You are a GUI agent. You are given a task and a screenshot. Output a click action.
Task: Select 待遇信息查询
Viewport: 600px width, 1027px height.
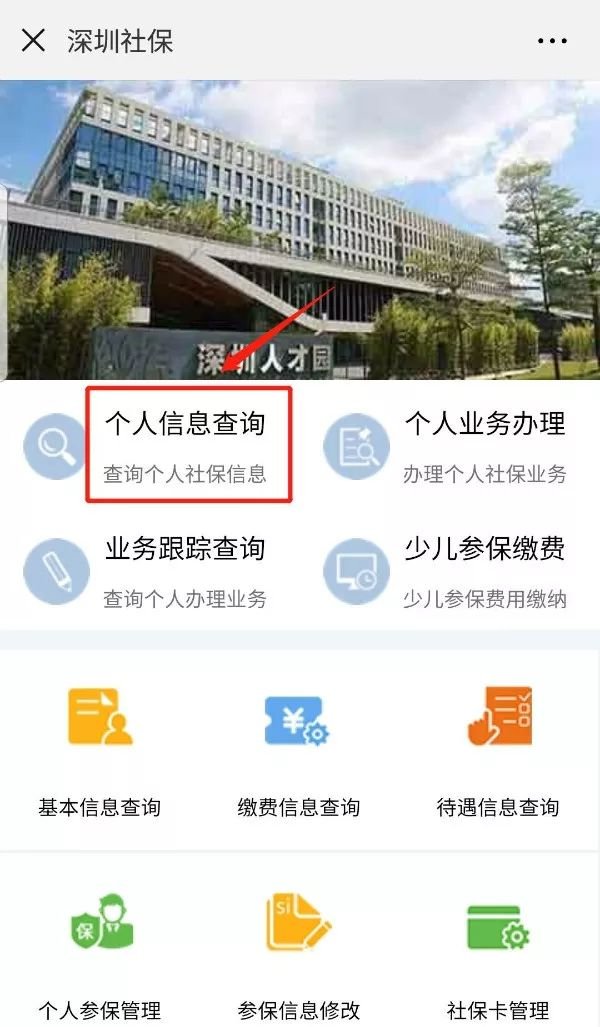(498, 750)
